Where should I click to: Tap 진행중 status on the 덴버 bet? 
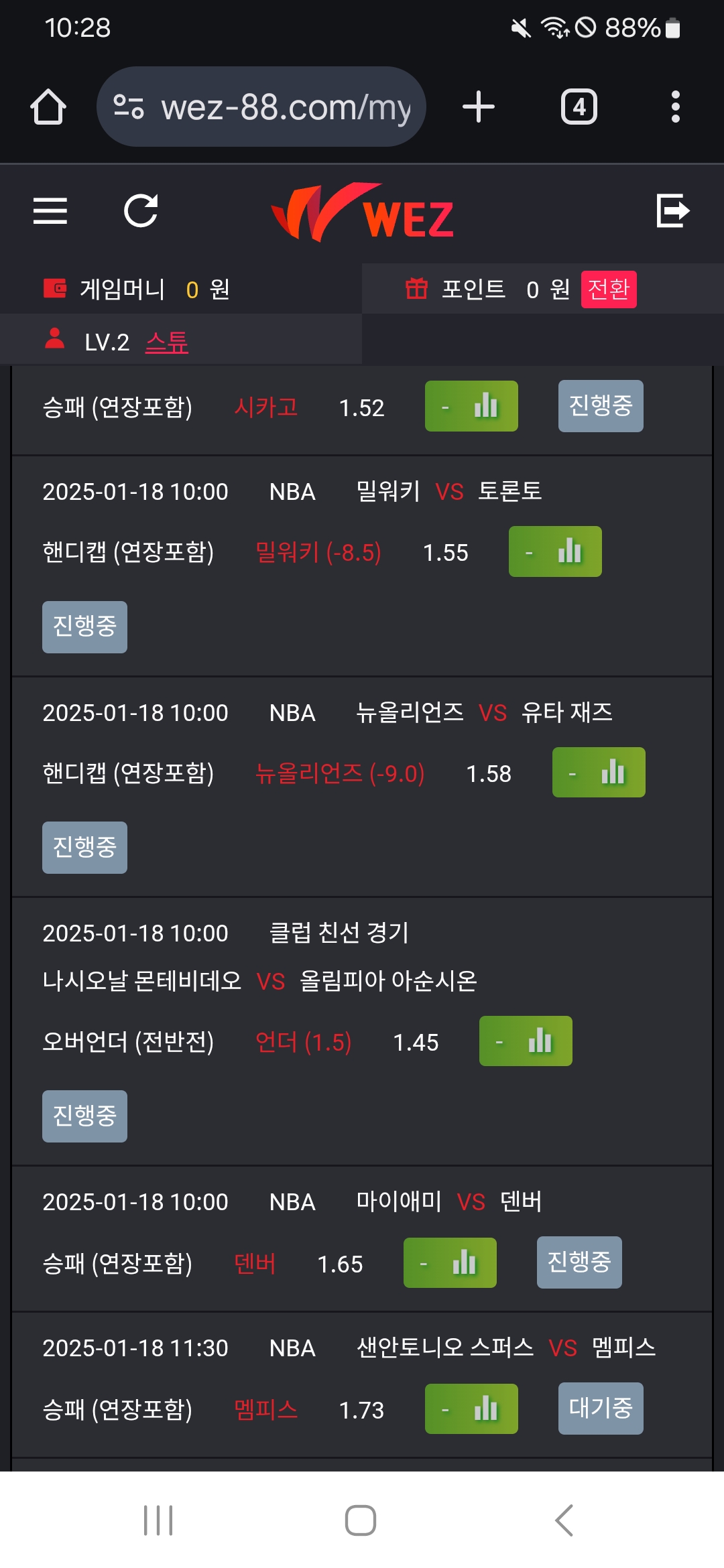tap(579, 1262)
